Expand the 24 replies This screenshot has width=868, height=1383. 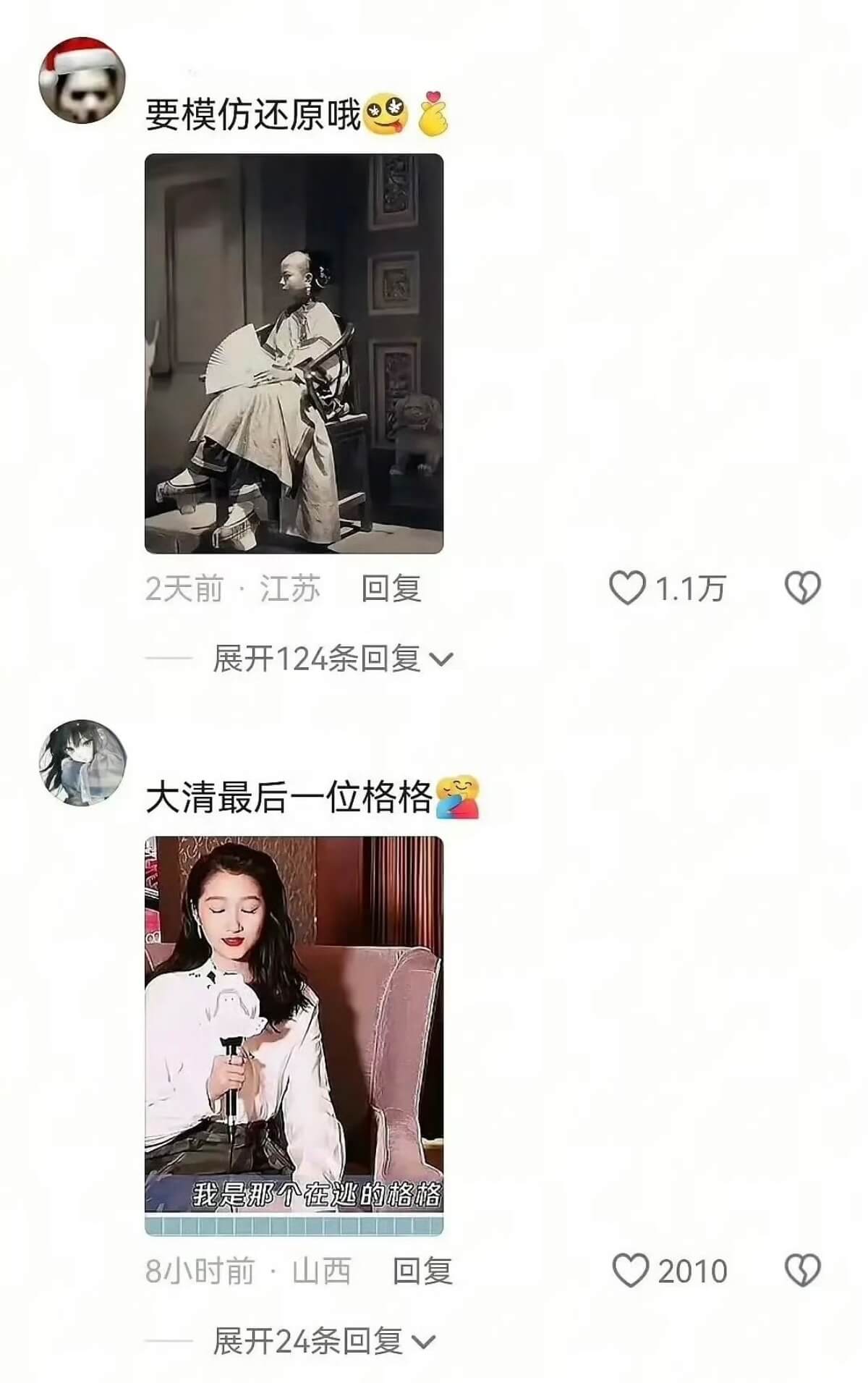(323, 1341)
